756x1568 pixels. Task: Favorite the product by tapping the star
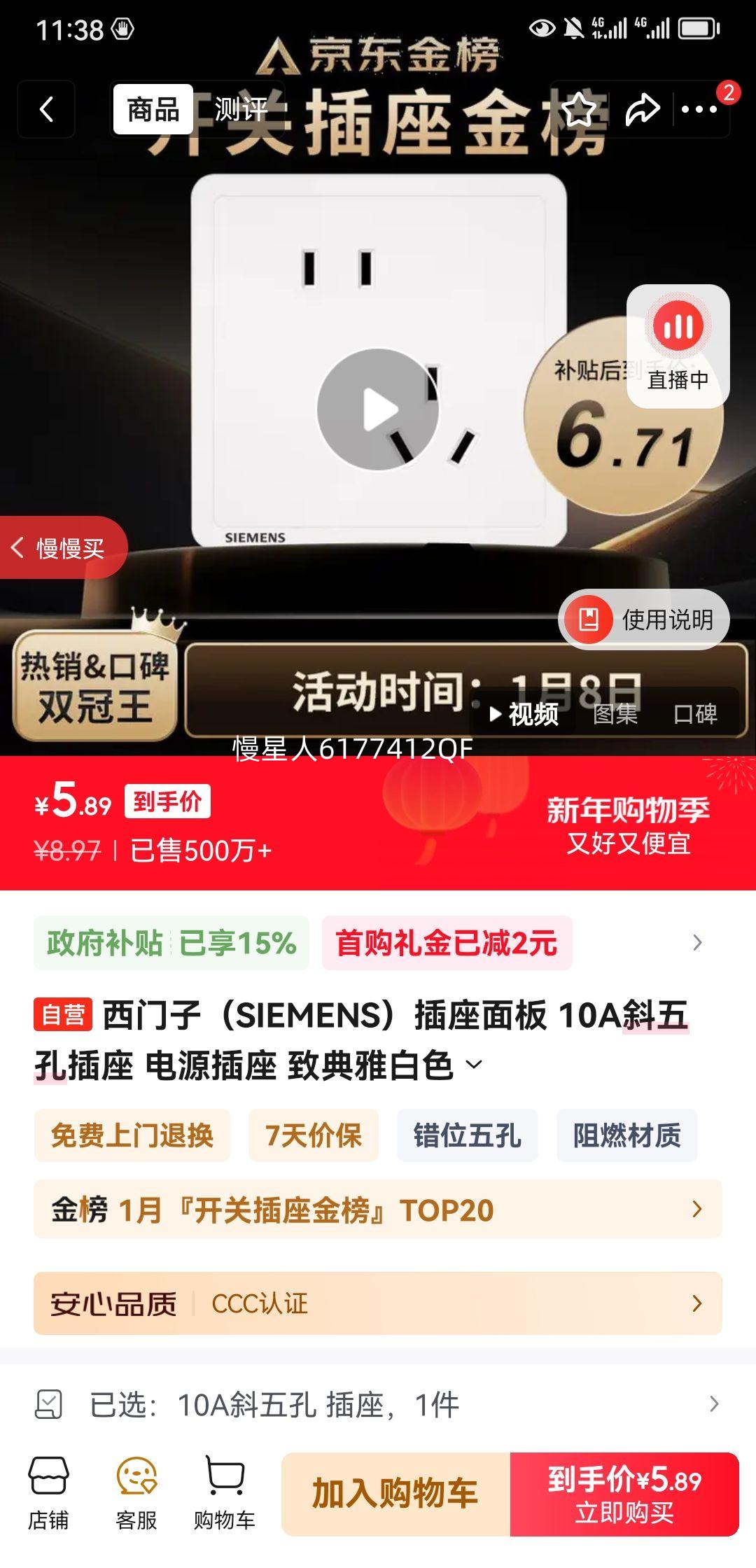(578, 111)
